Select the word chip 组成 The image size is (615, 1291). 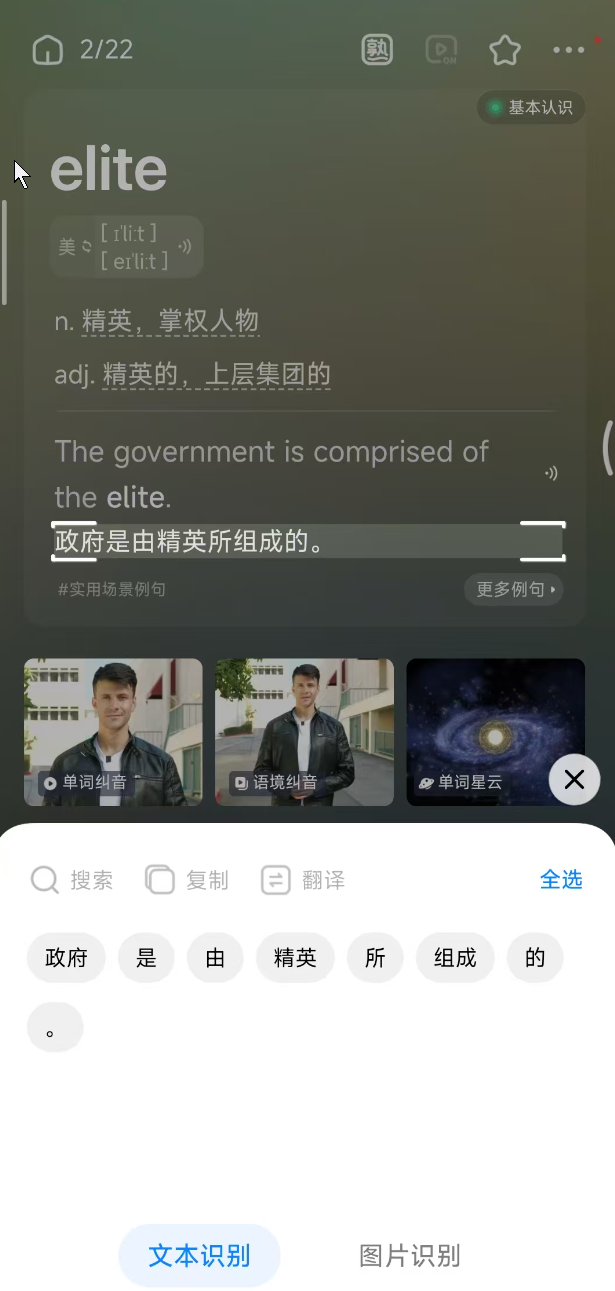click(x=455, y=958)
